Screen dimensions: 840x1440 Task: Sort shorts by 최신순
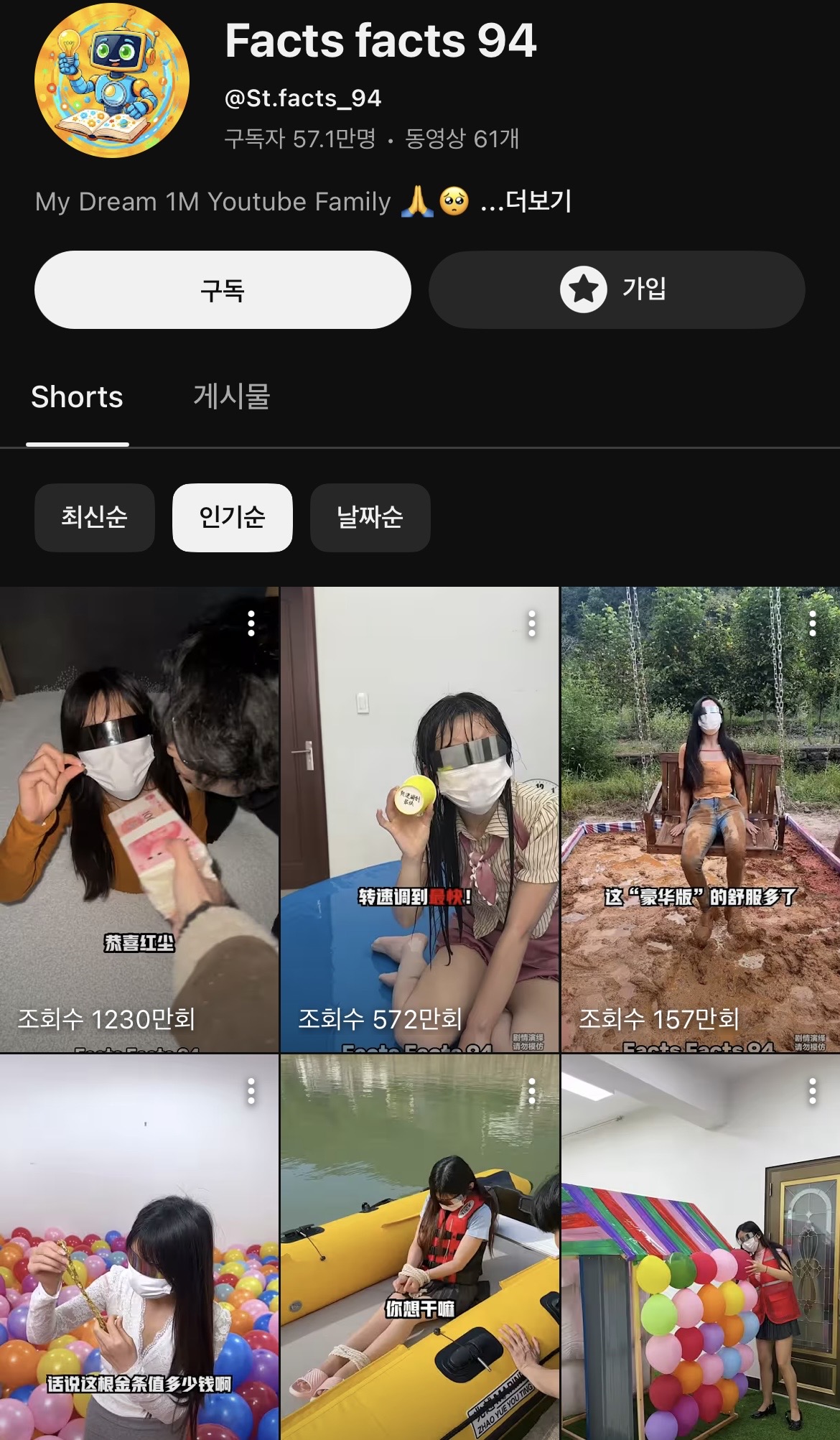(95, 517)
